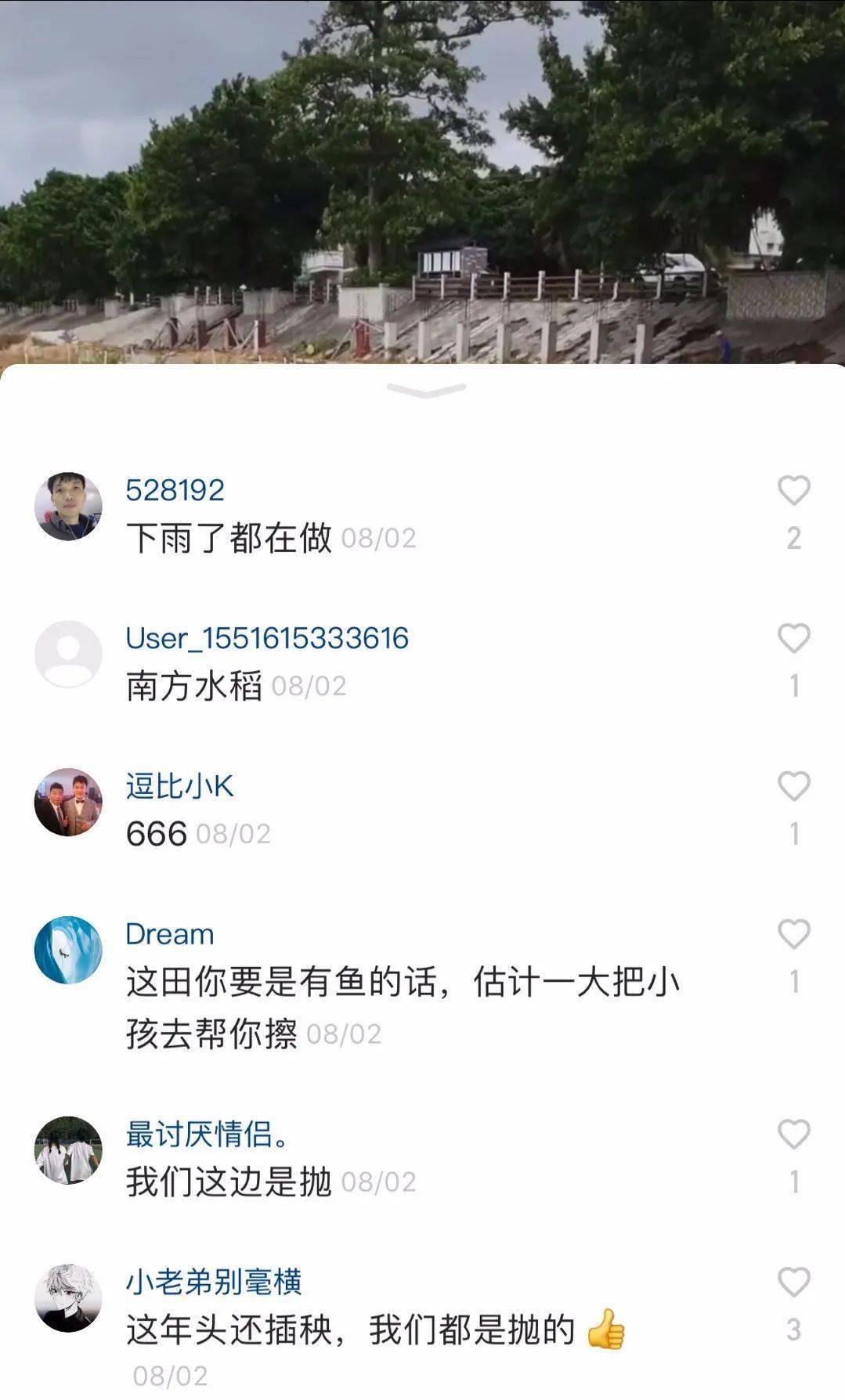The height and width of the screenshot is (1400, 845).
Task: View 逗比小K's profile via avatar
Action: click(x=68, y=802)
